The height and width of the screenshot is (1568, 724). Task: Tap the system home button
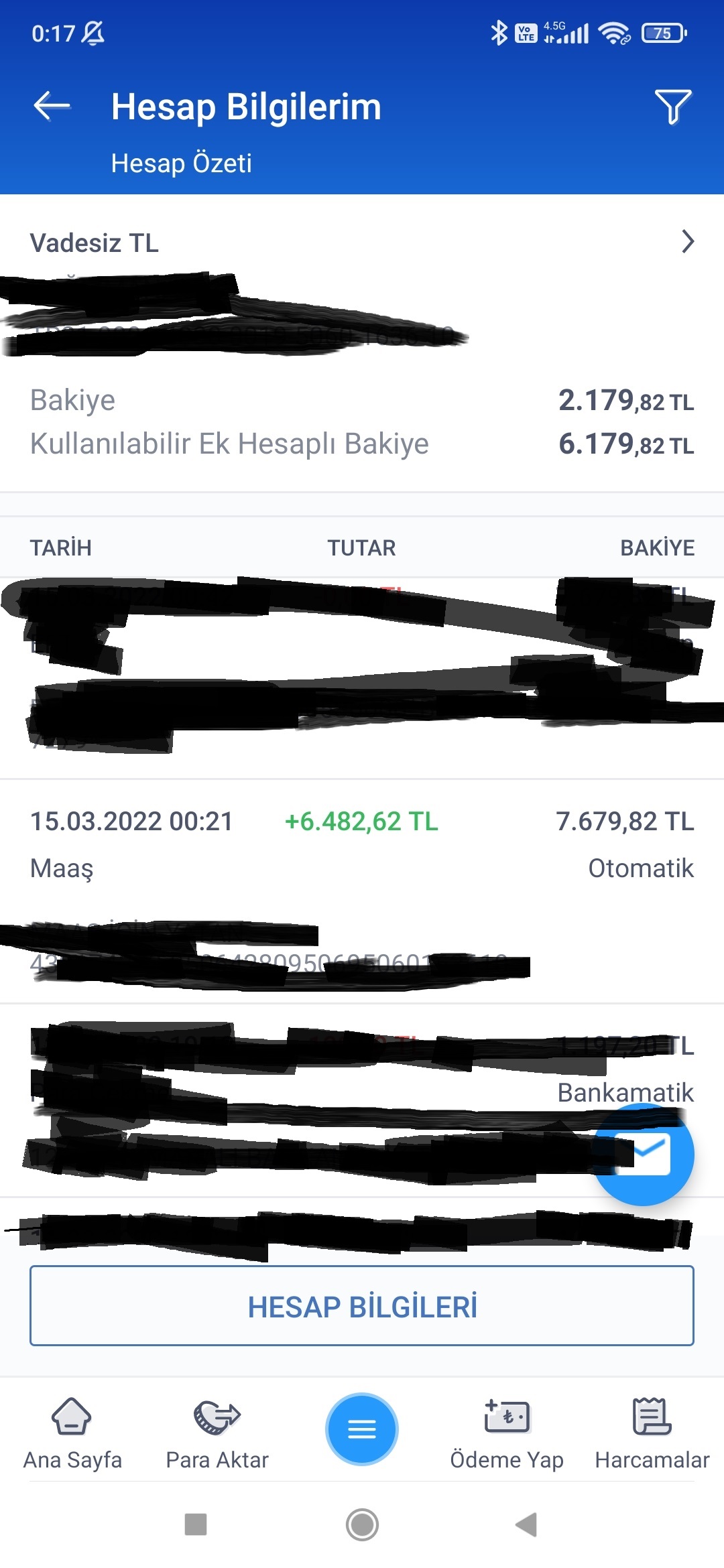point(362,1524)
